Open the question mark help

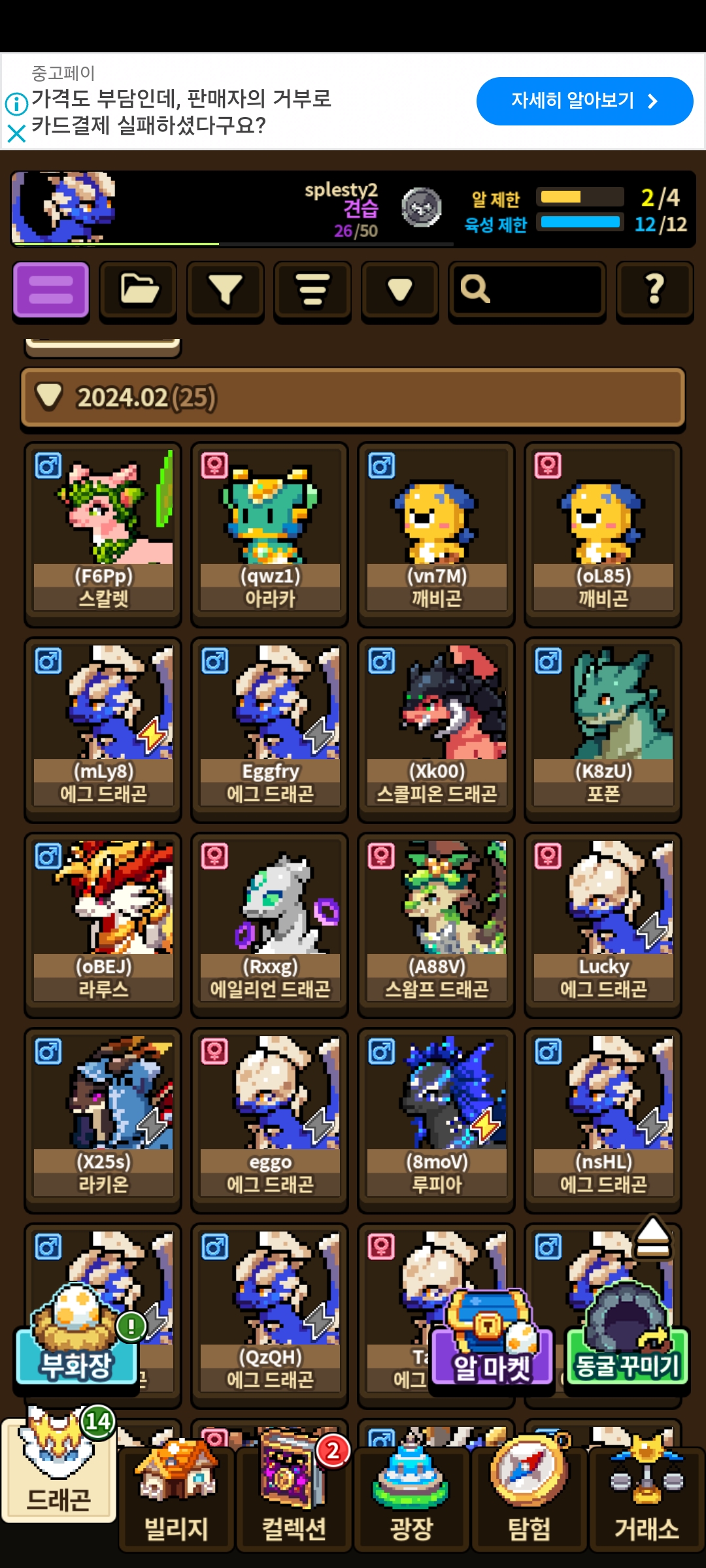(654, 289)
